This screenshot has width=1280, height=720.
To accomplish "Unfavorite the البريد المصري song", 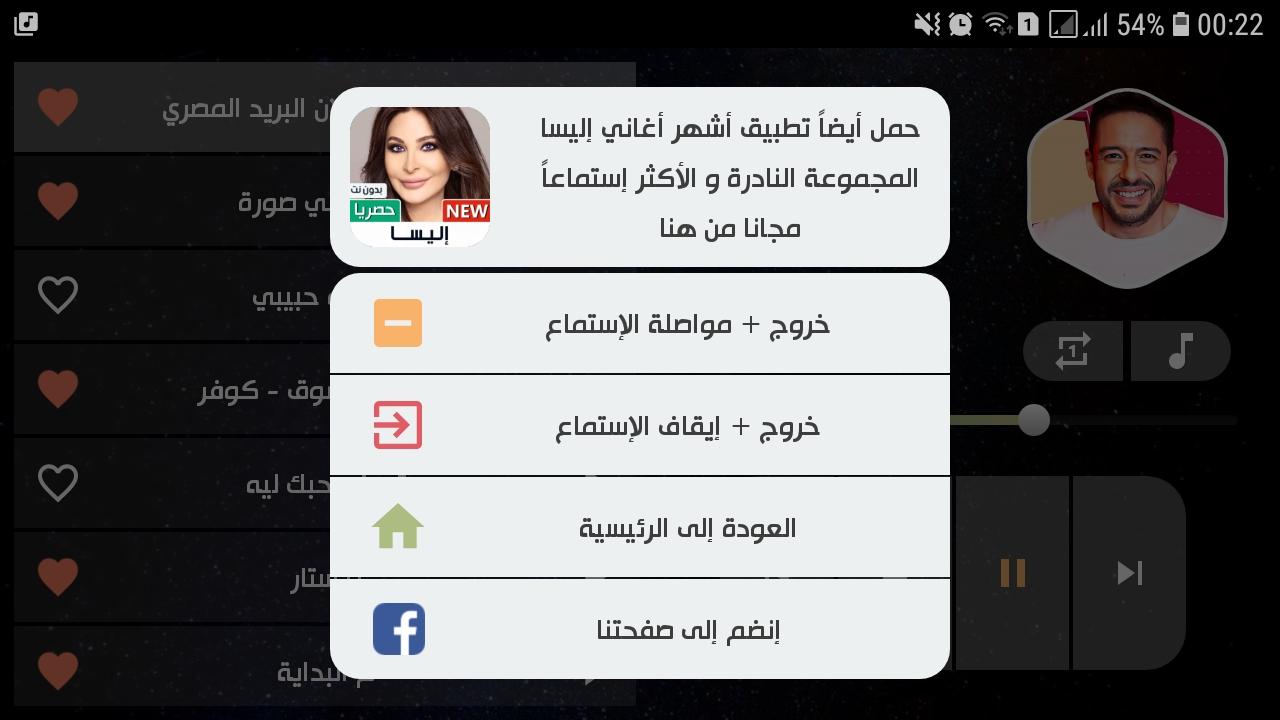I will tap(58, 107).
